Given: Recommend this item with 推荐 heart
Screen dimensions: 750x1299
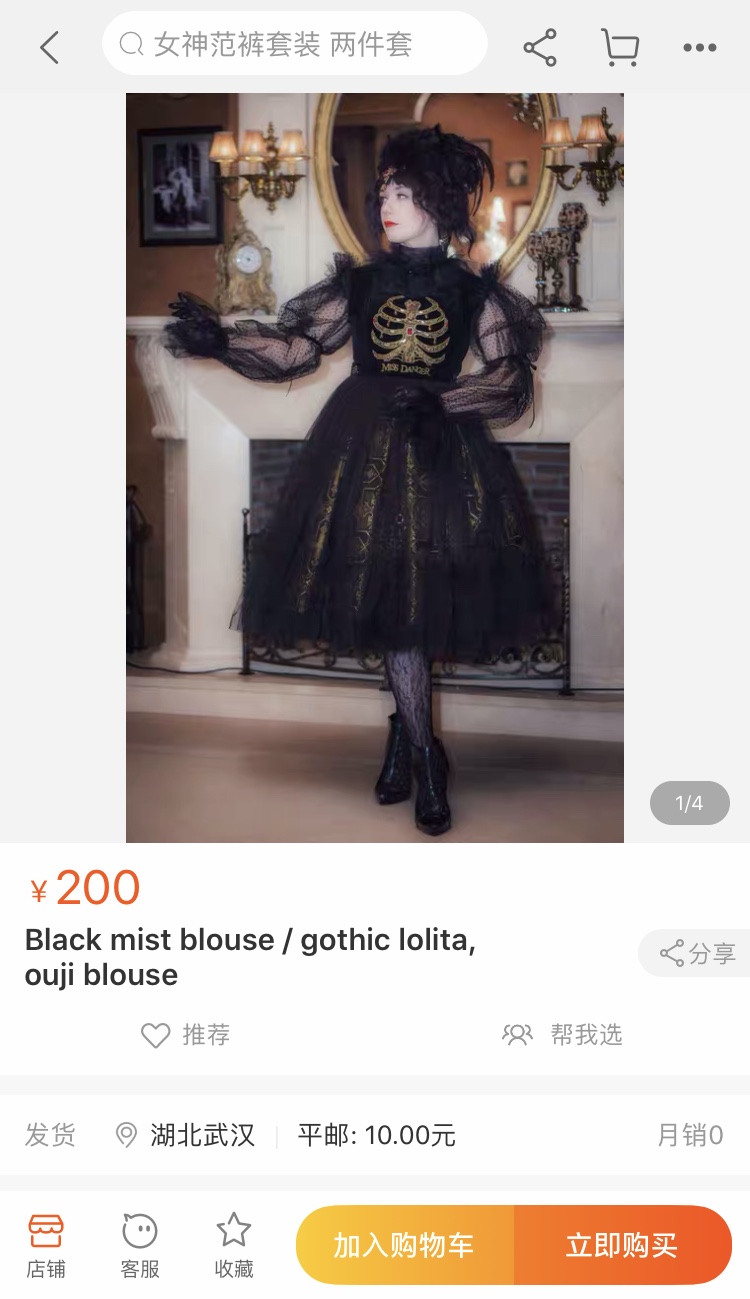Looking at the screenshot, I should (x=186, y=1034).
